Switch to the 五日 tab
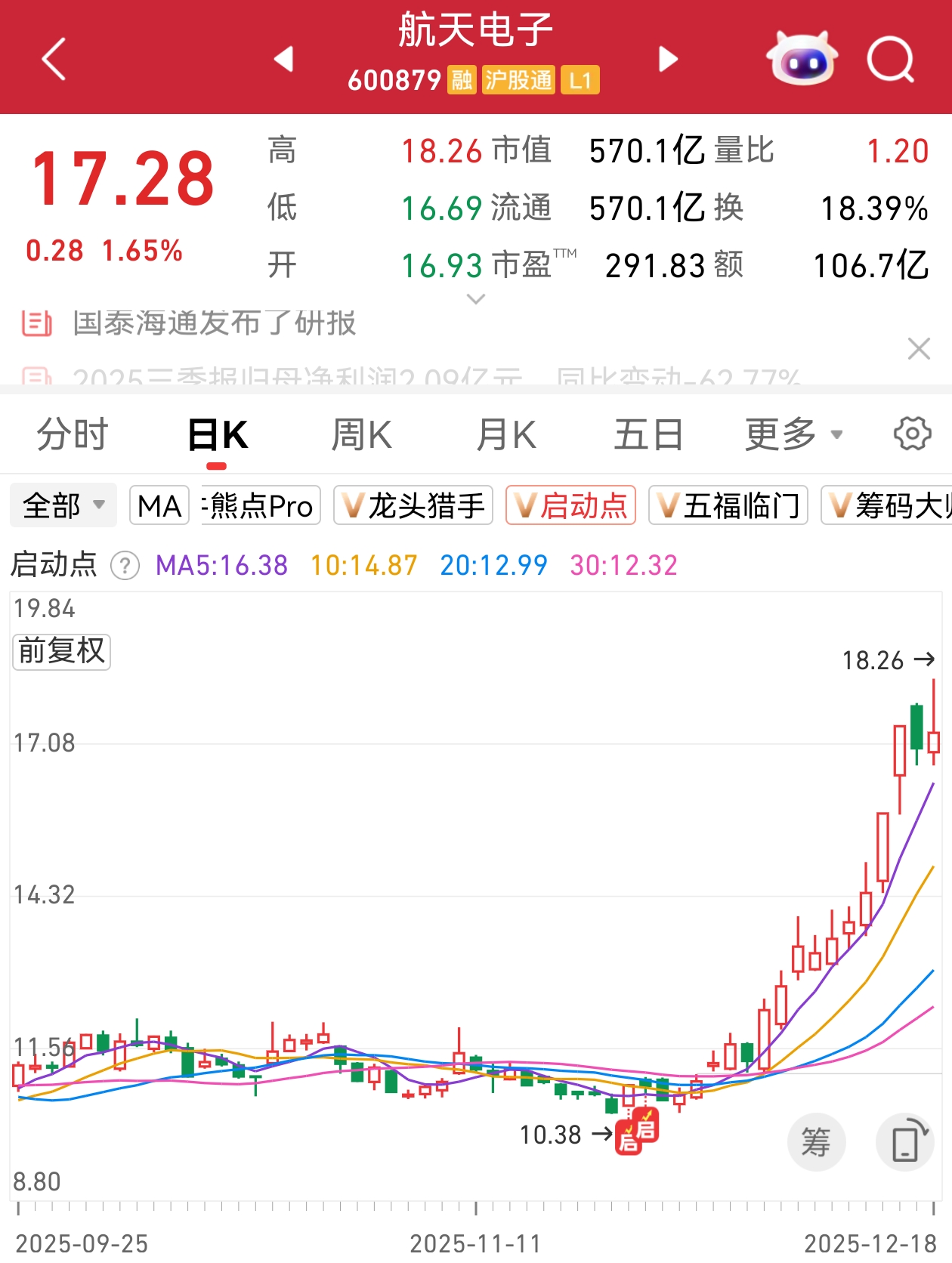The image size is (952, 1263). pyautogui.click(x=648, y=435)
